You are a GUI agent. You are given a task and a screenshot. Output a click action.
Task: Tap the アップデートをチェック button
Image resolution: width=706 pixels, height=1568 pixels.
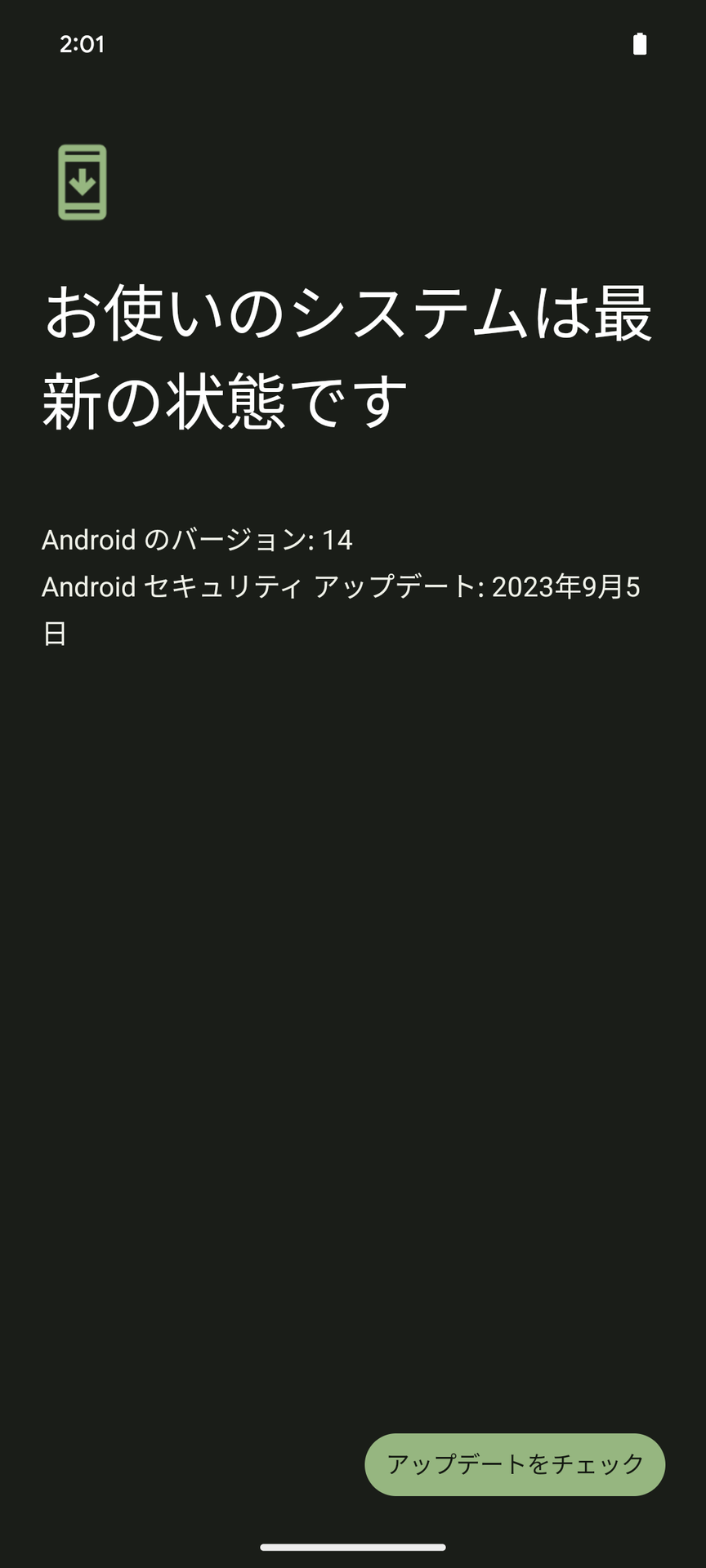click(x=515, y=1464)
